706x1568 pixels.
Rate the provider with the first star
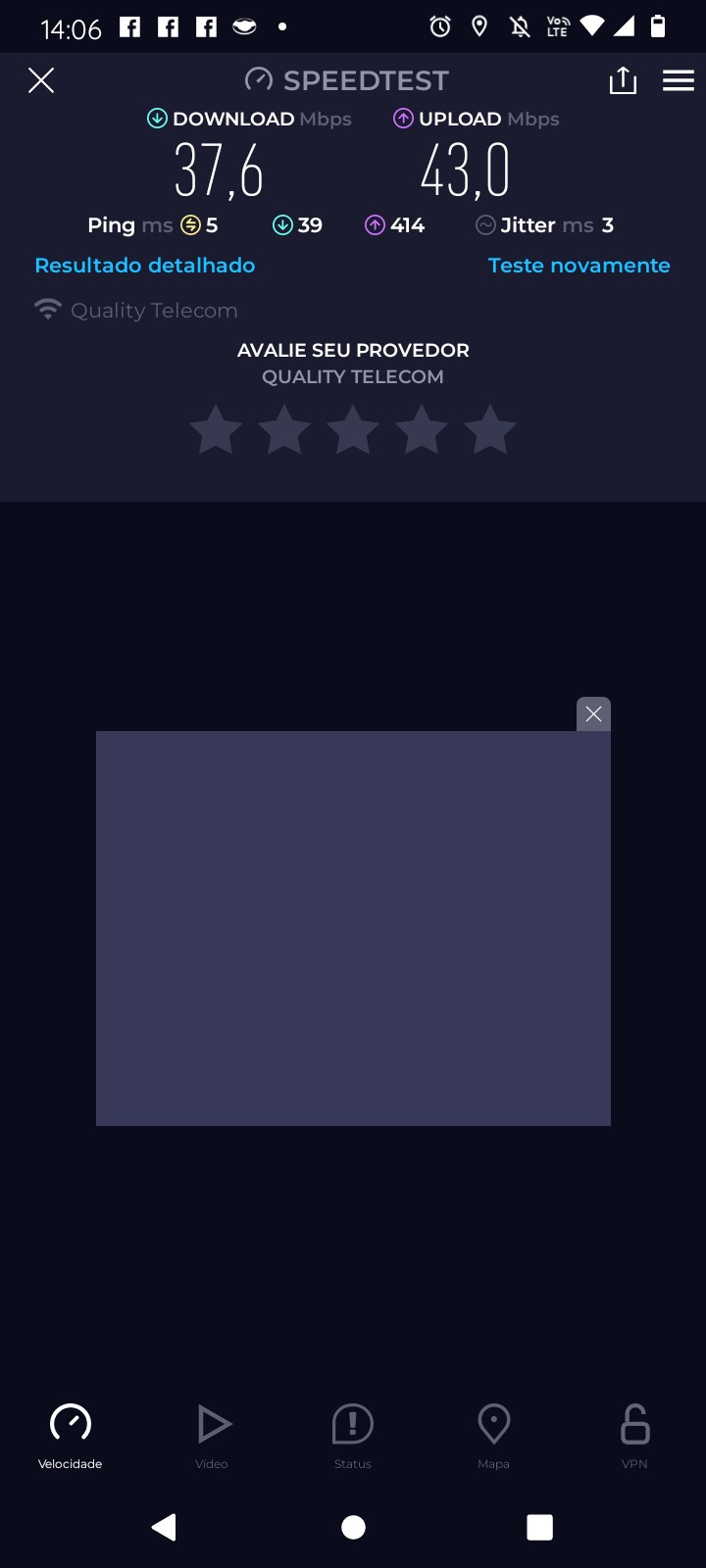(x=216, y=430)
